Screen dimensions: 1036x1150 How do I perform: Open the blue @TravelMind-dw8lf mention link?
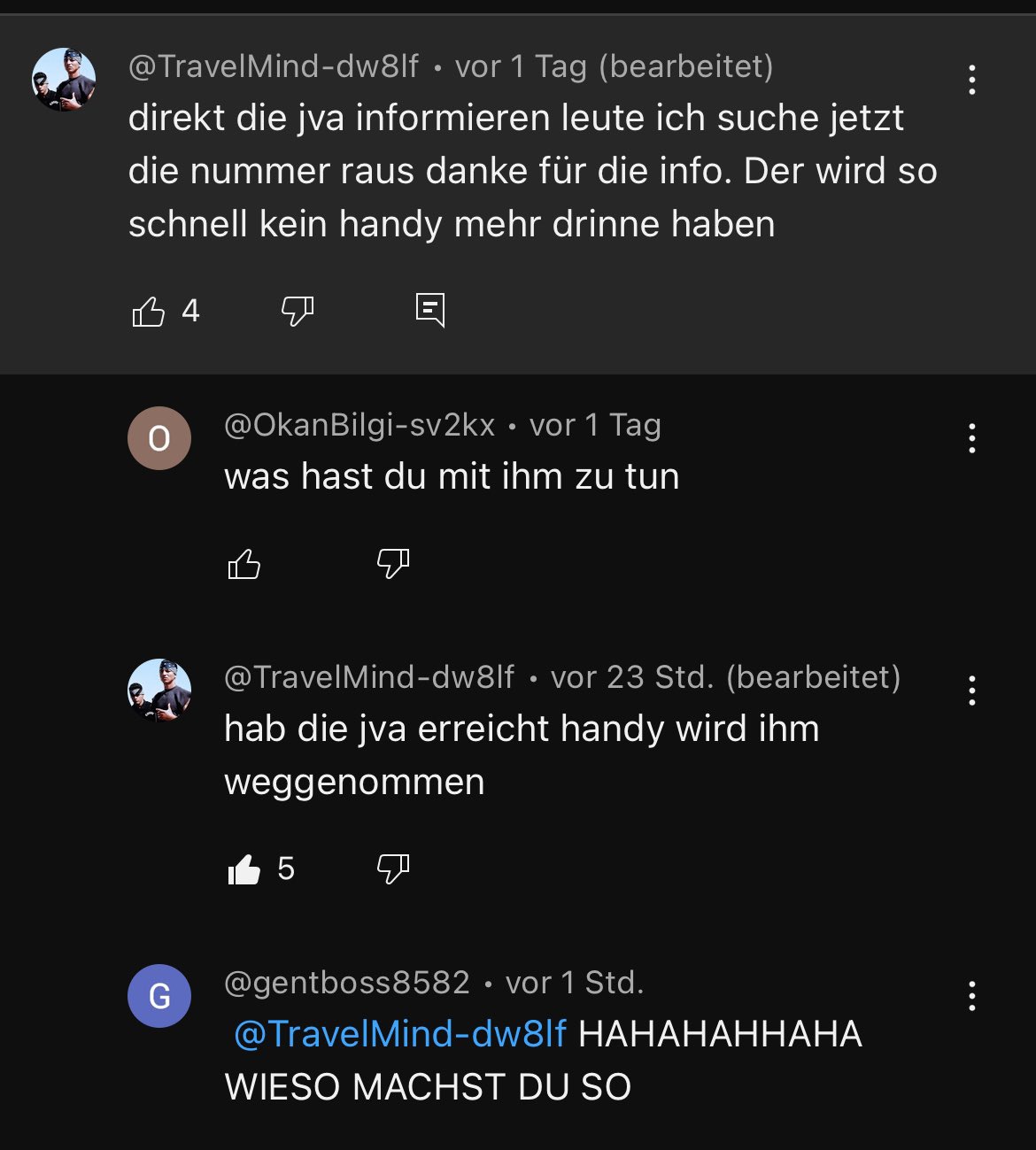(x=399, y=1034)
